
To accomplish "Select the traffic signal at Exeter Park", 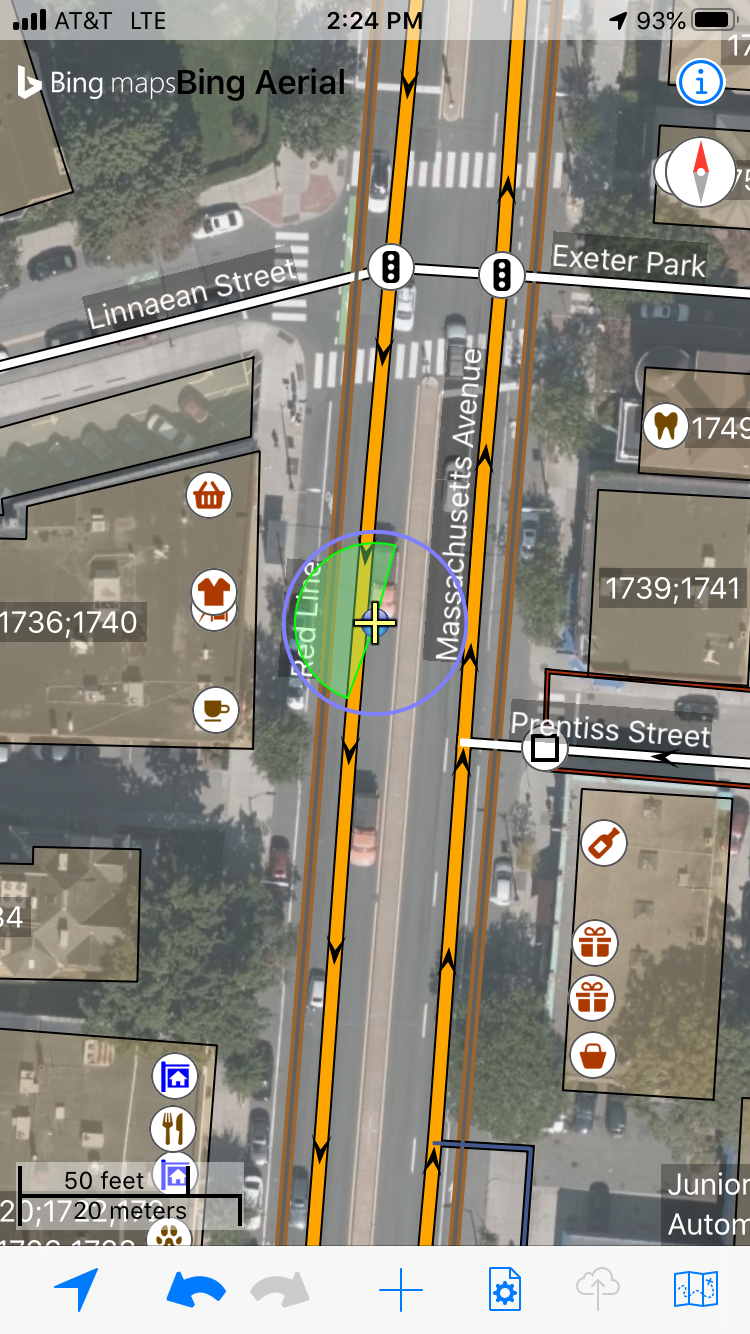I will click(500, 273).
